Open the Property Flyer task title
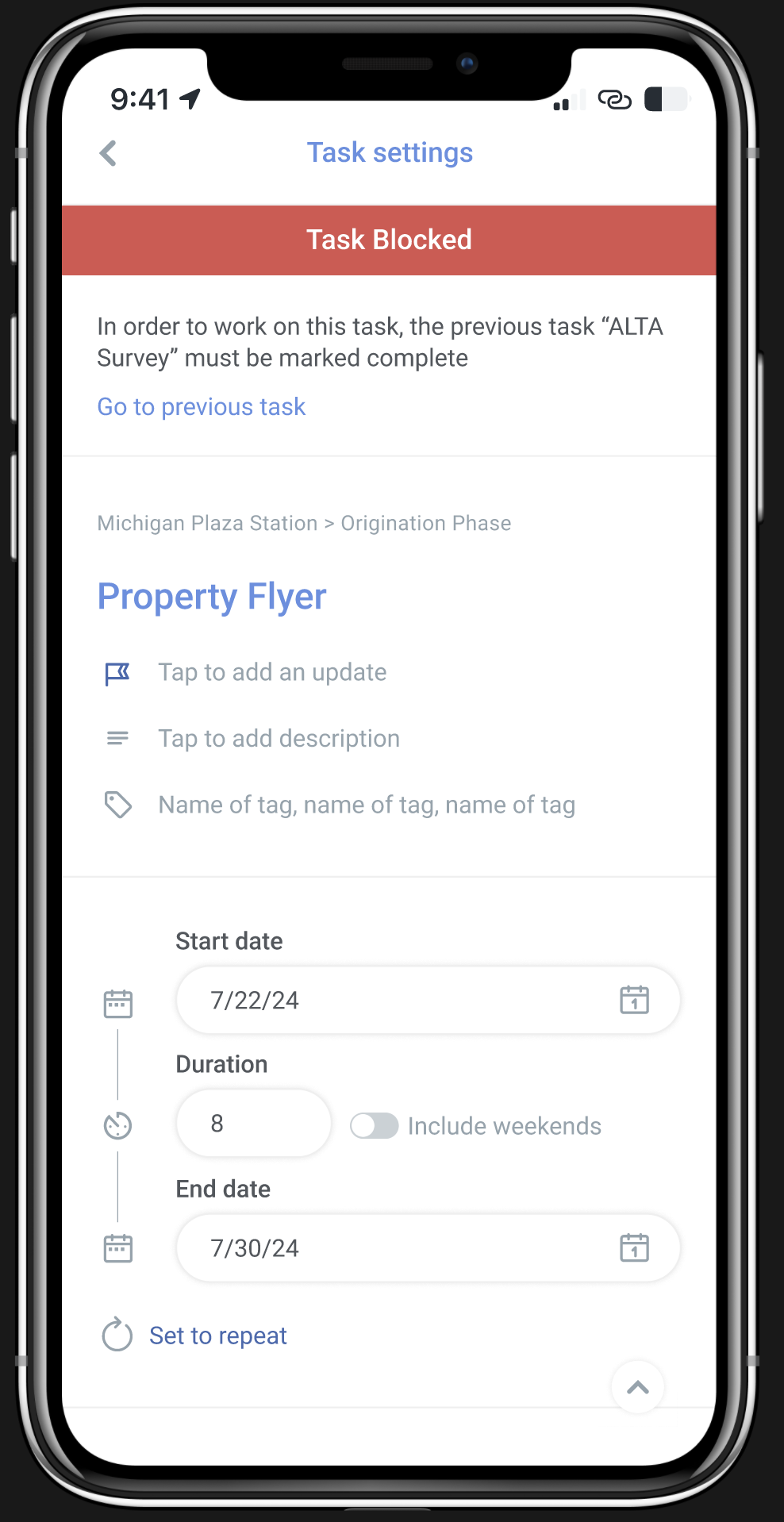784x1522 pixels. point(212,597)
